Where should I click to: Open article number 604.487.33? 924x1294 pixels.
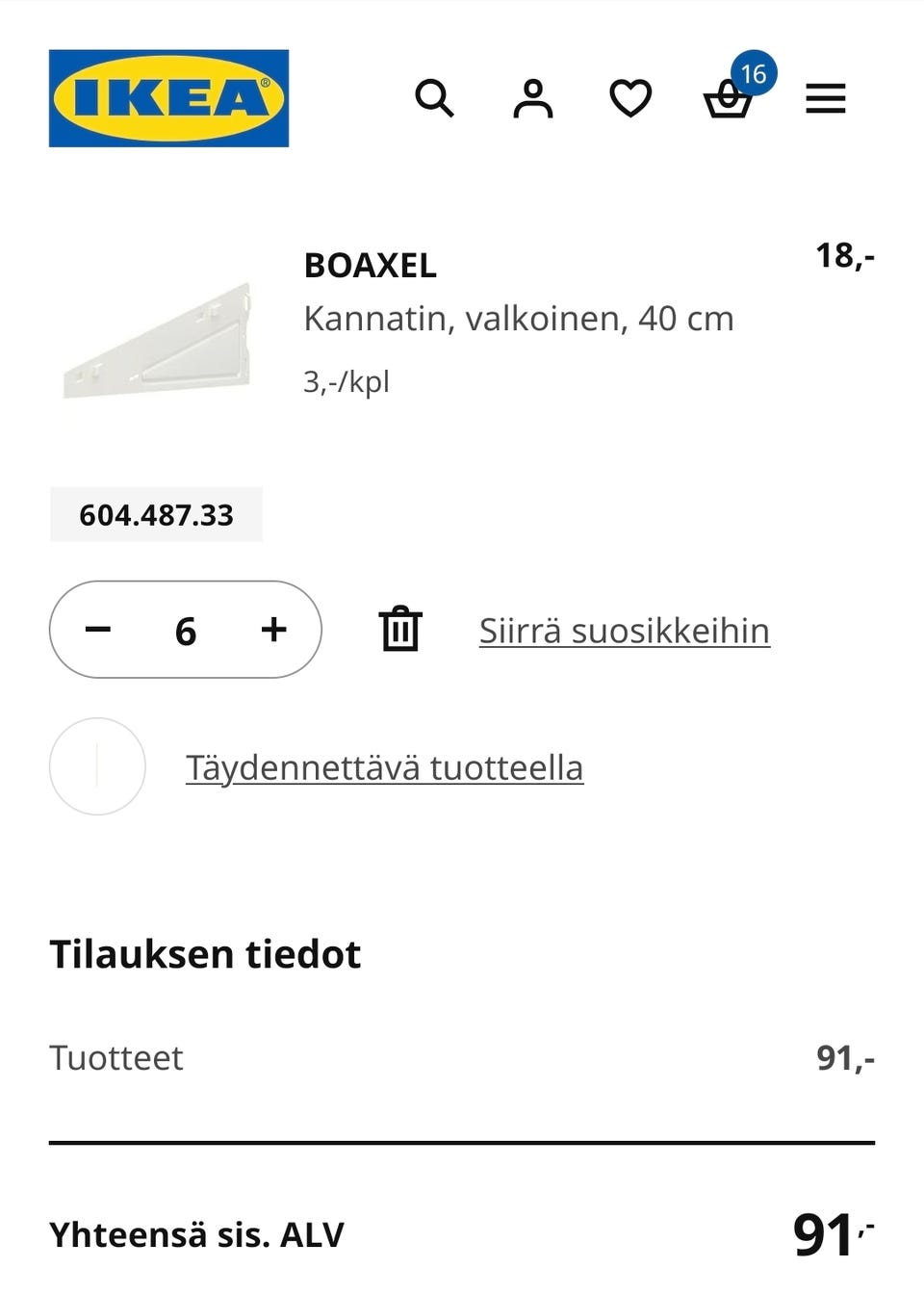(156, 514)
